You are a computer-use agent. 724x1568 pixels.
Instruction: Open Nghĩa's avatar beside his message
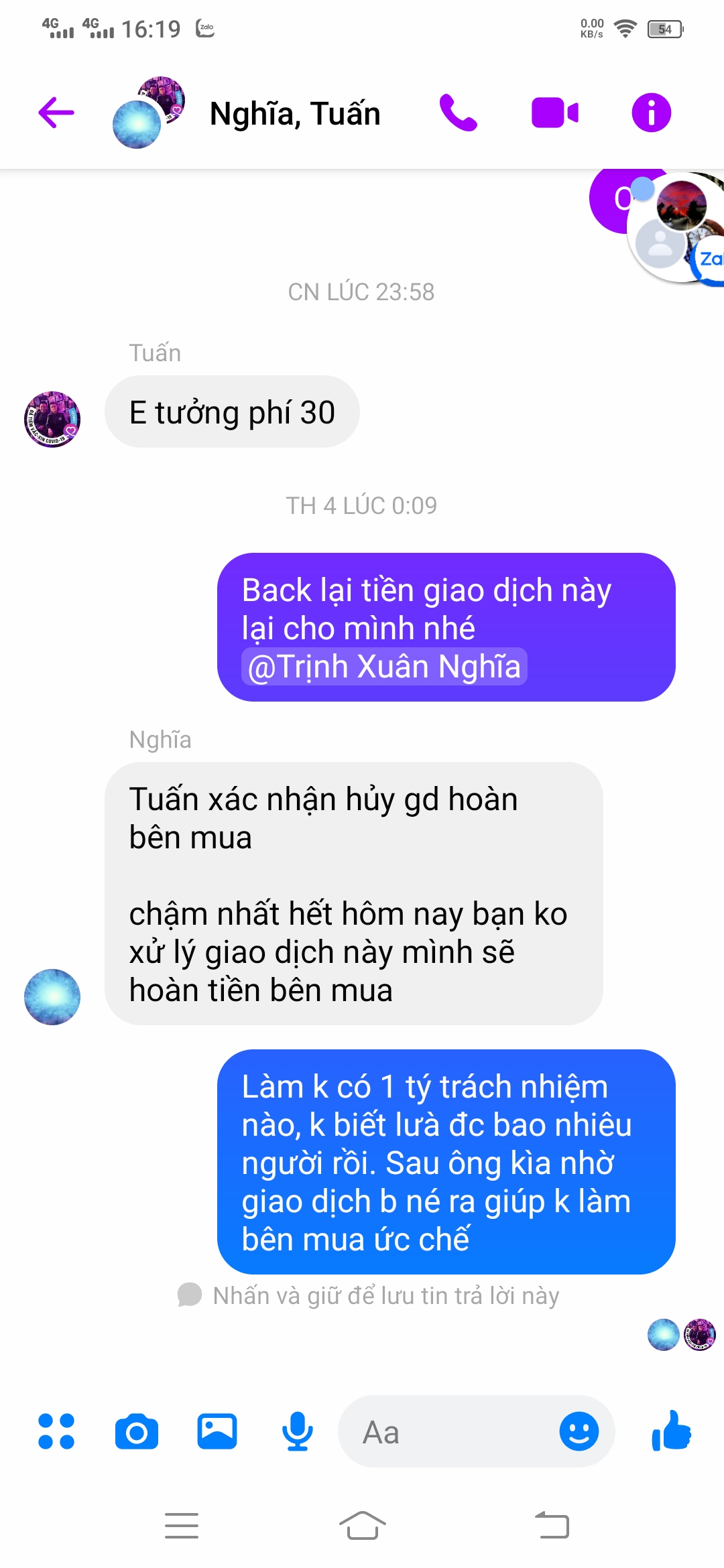[52, 996]
